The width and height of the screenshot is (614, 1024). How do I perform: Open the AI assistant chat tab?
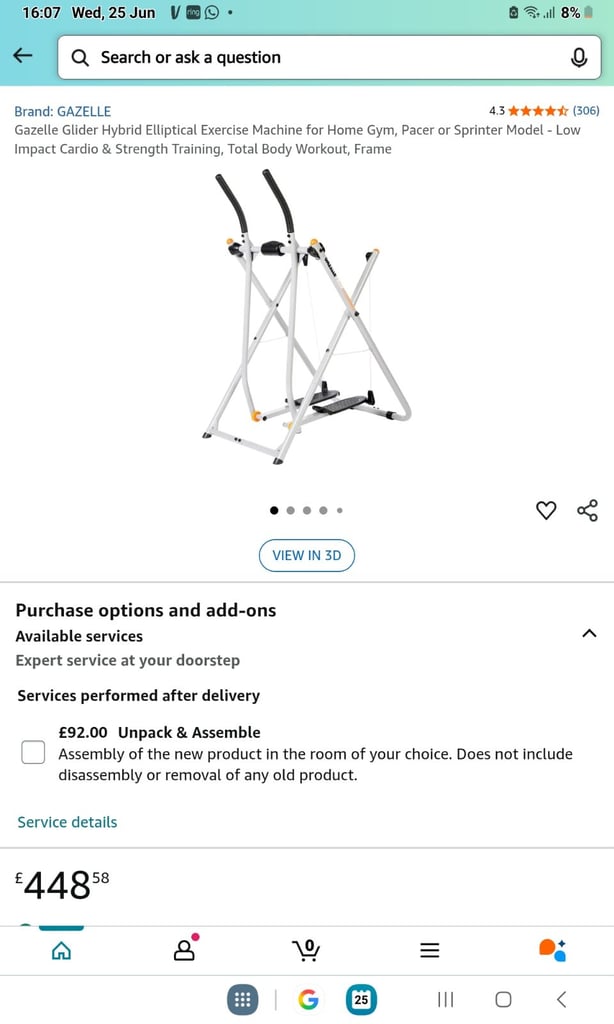pos(552,950)
